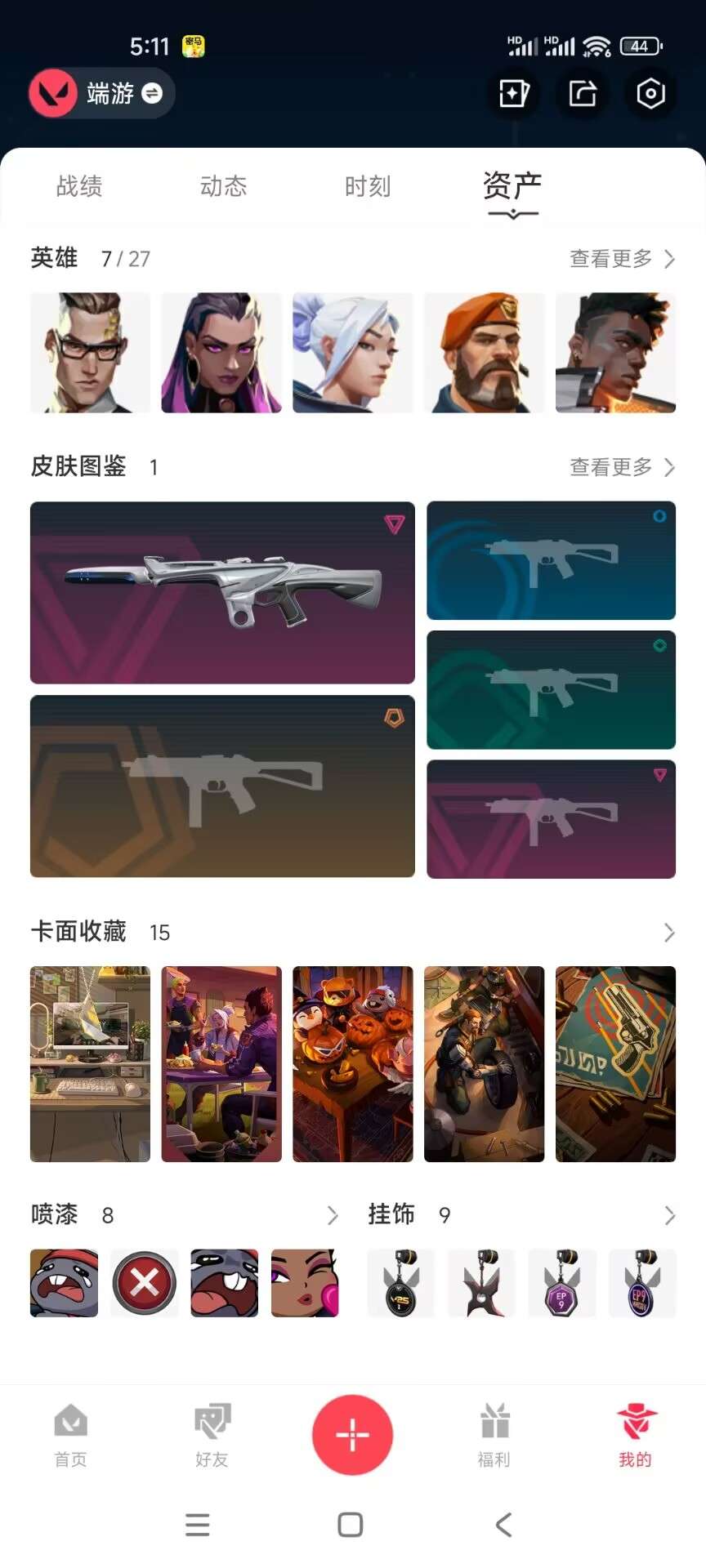Switch to the 动态 tab
Screen dimensions: 706x1568
(223, 186)
